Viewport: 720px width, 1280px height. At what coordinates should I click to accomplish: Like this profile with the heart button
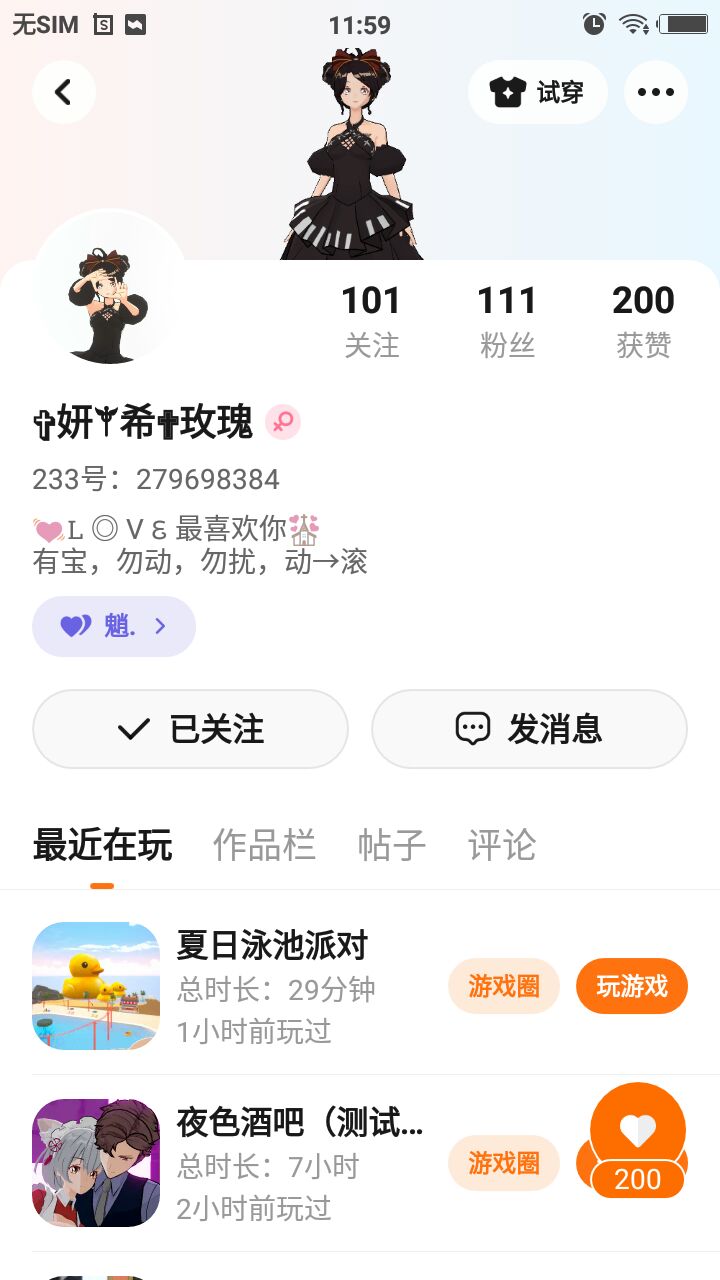638,1132
